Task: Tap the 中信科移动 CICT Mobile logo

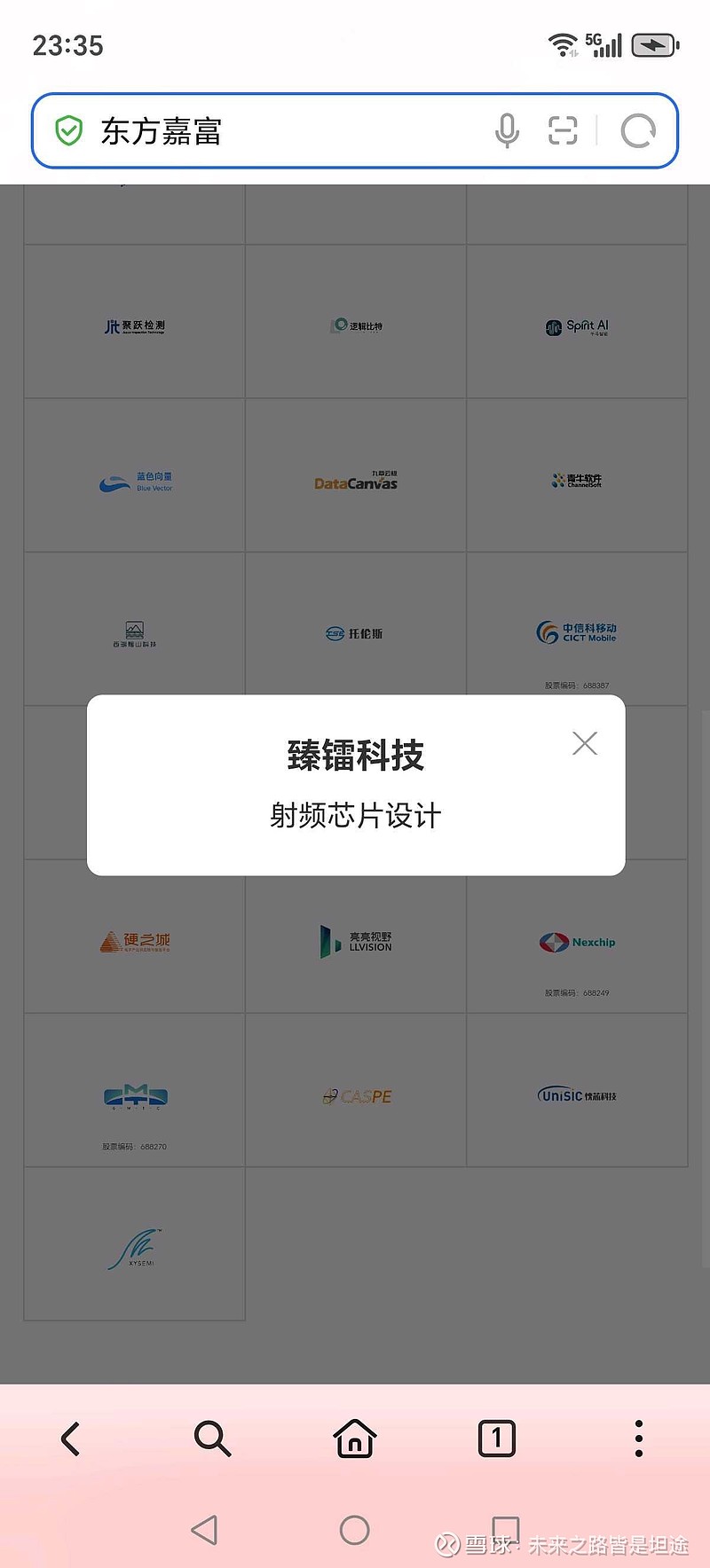Action: (575, 632)
